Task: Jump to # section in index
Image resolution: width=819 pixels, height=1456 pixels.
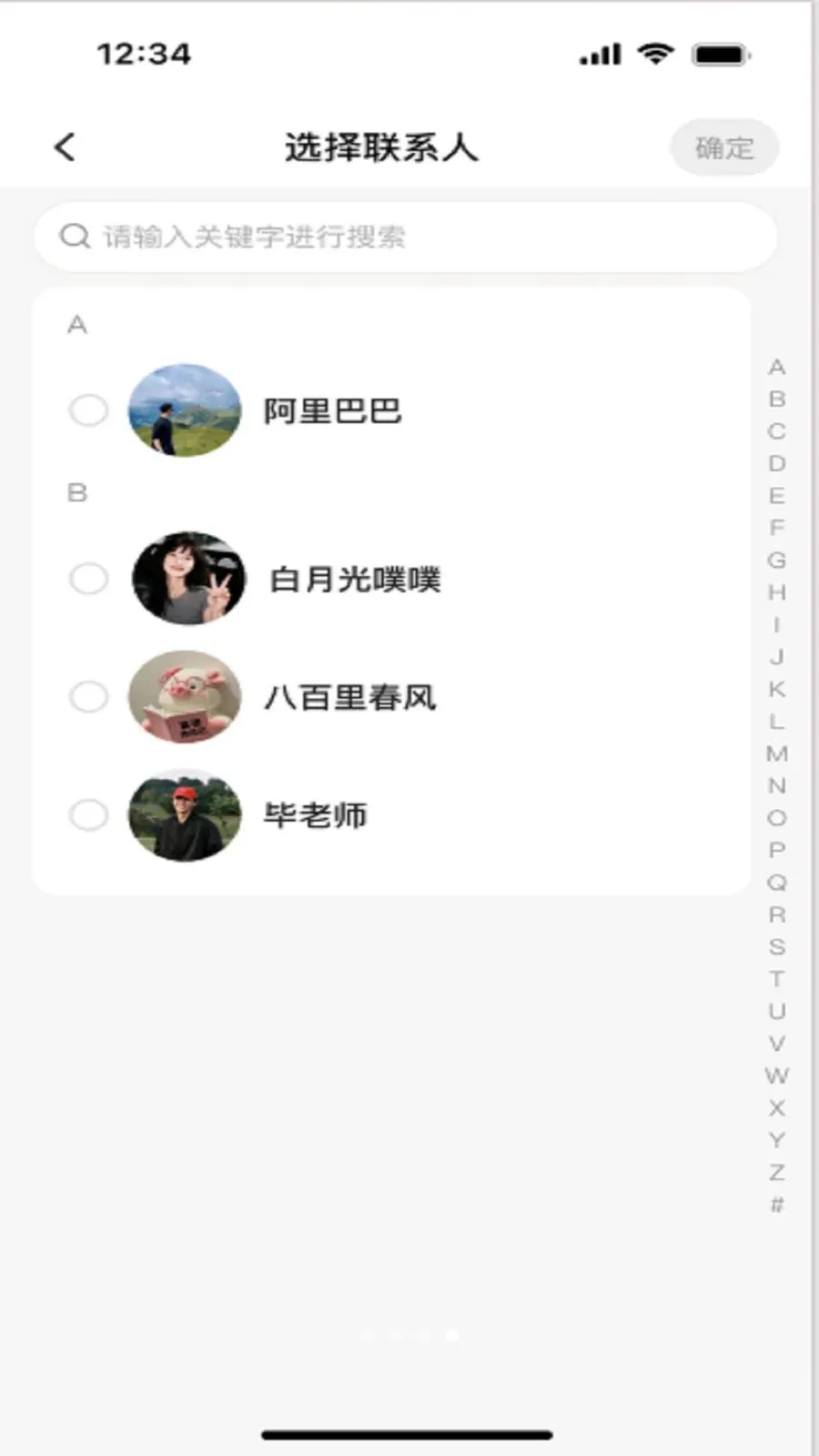Action: [776, 1205]
